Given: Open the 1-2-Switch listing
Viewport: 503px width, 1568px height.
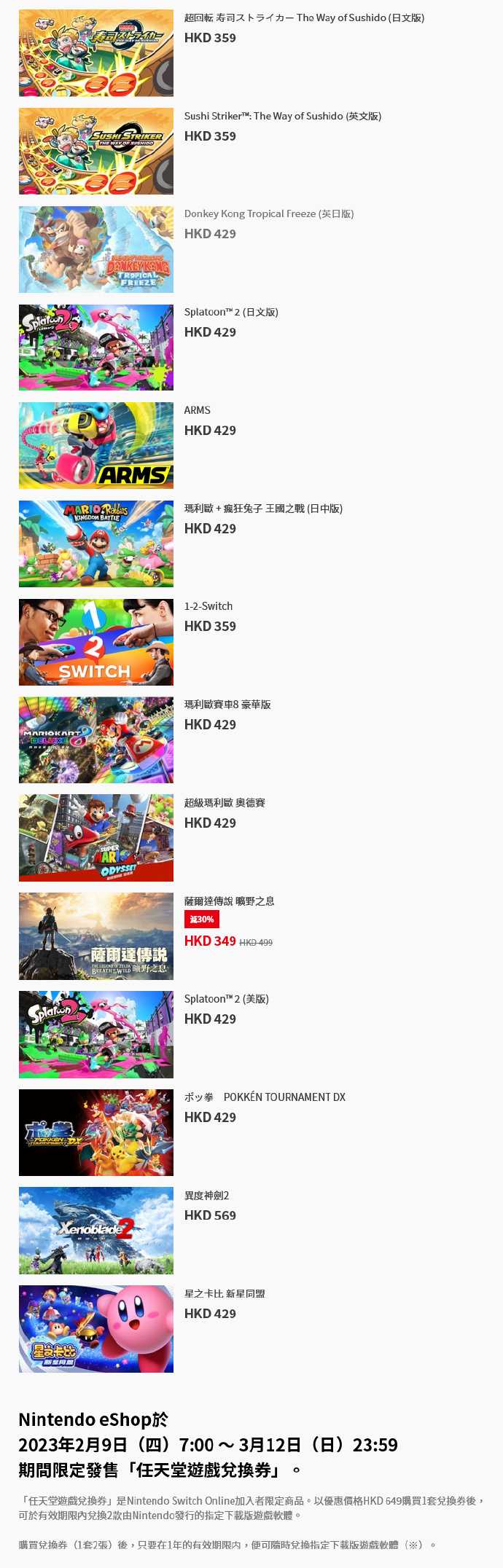Looking at the screenshot, I should 96,642.
